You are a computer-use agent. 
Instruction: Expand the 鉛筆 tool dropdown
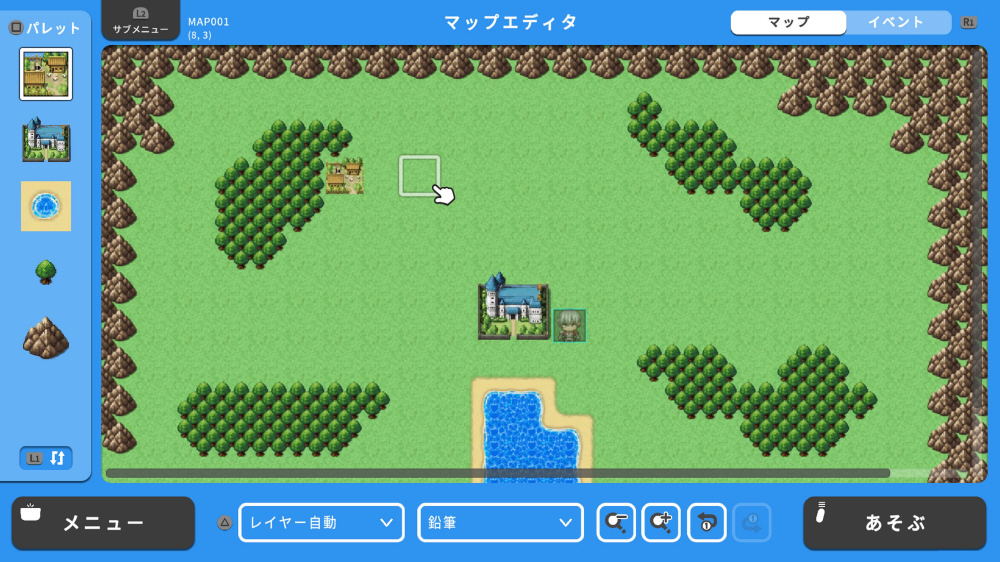pyautogui.click(x=500, y=522)
